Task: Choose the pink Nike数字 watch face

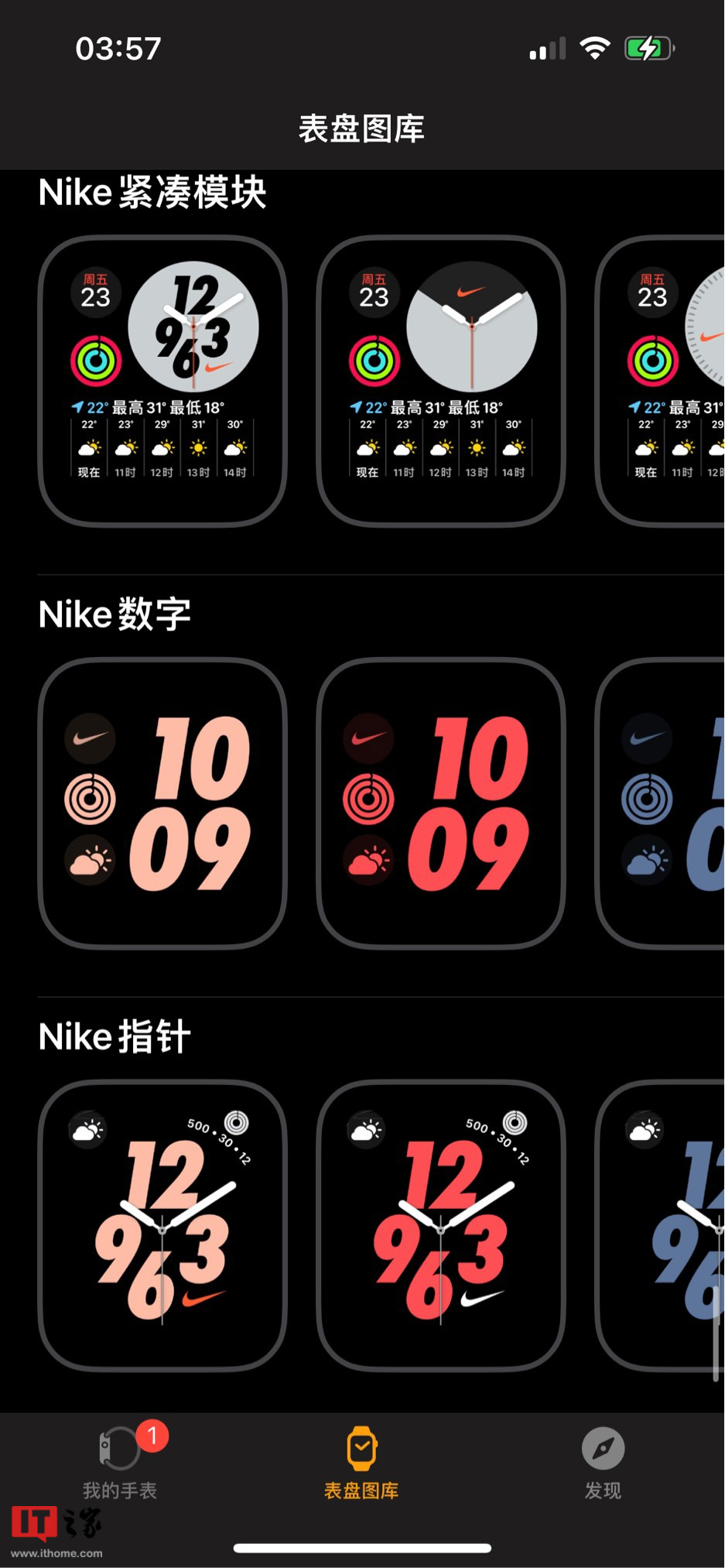Action: (x=162, y=803)
